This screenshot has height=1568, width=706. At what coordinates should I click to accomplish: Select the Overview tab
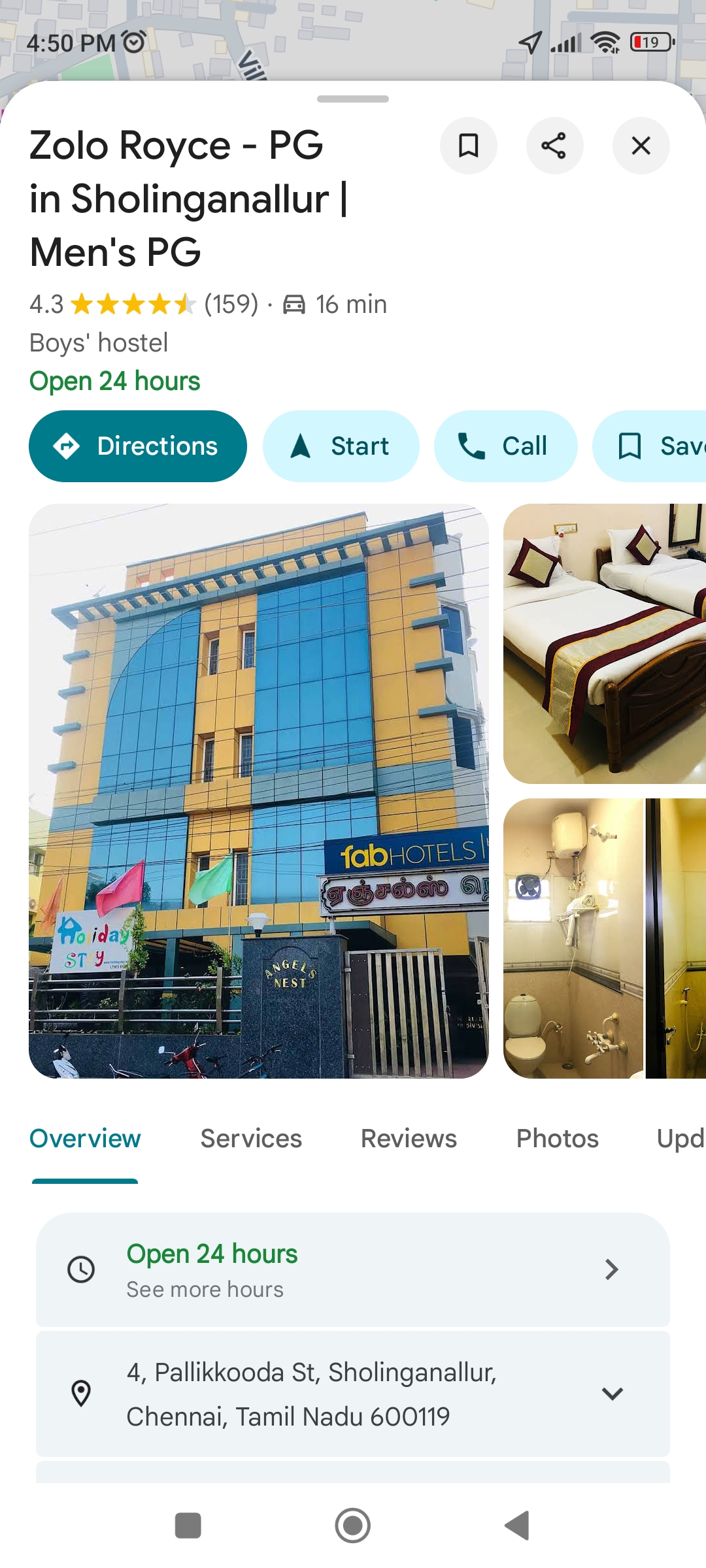tap(85, 1139)
